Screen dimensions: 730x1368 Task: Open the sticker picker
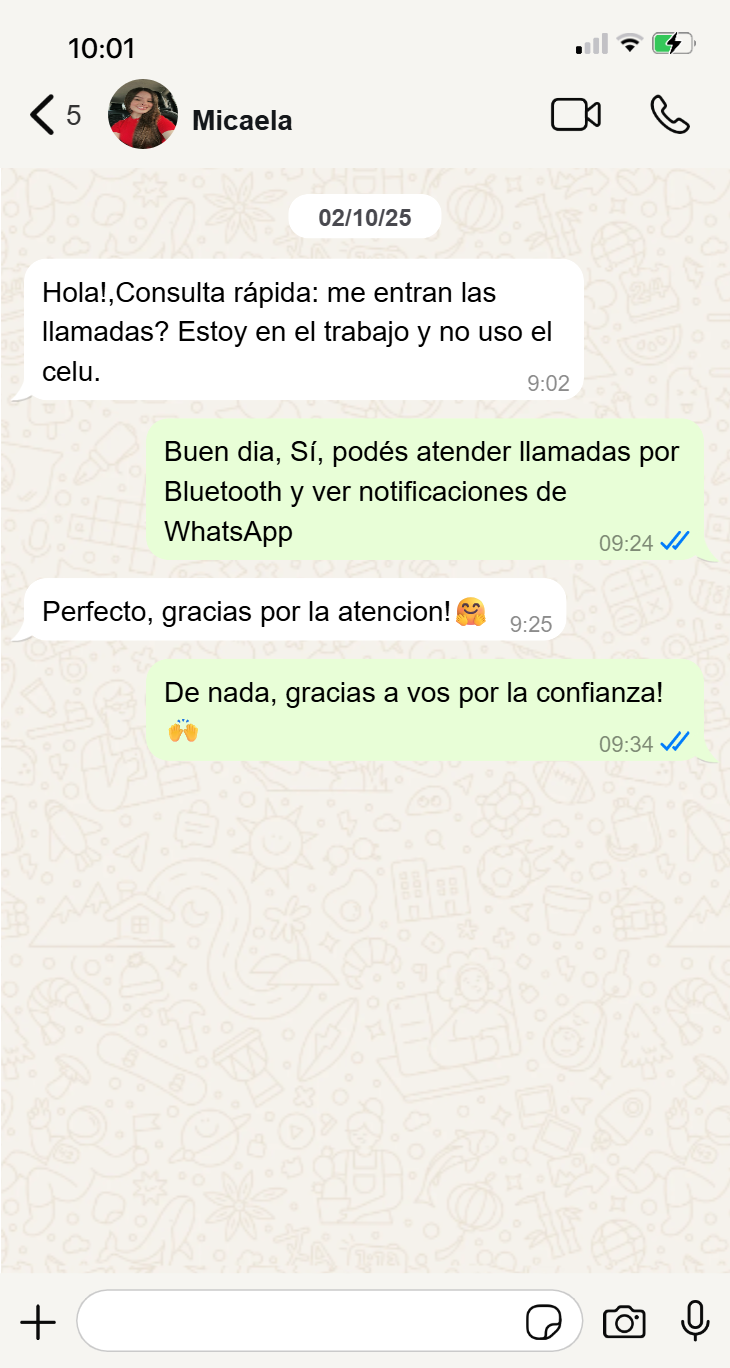[x=544, y=1322]
